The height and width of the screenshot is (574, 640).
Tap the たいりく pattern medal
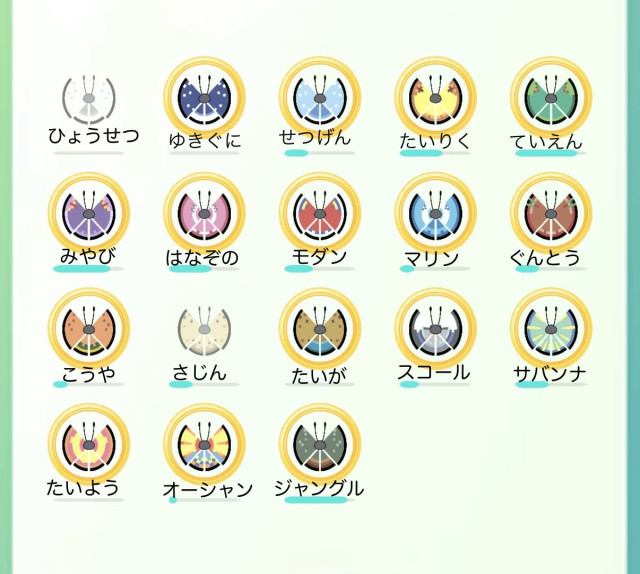coord(435,98)
